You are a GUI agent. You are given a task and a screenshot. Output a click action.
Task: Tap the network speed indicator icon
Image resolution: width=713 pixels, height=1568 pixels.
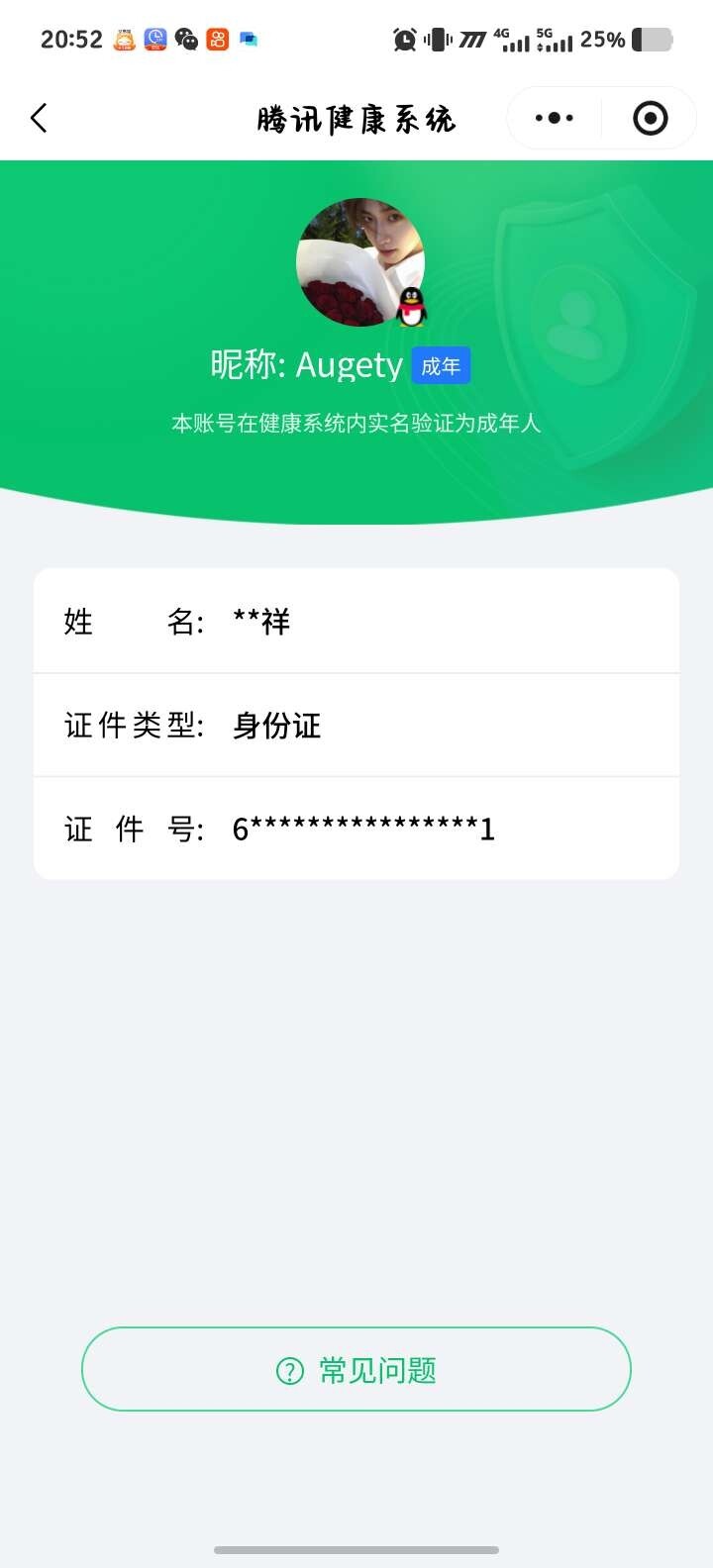[472, 40]
